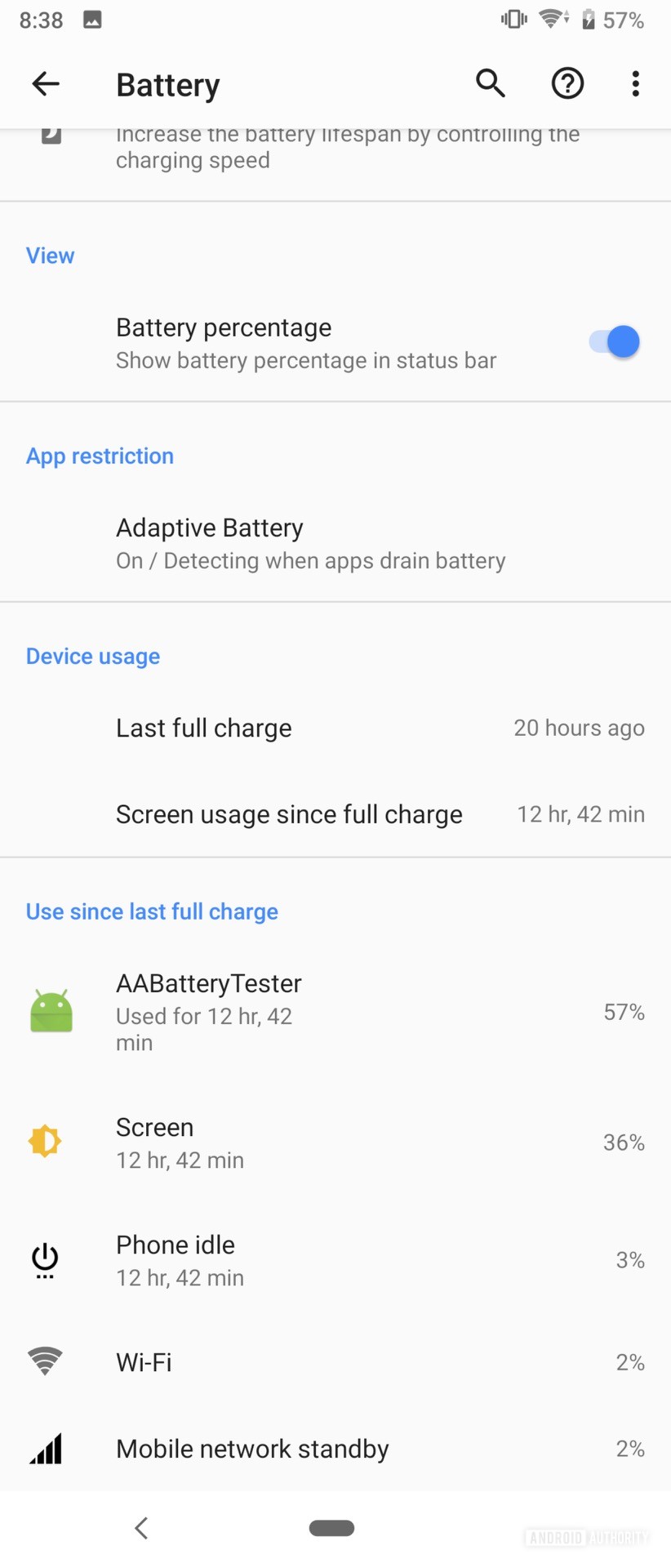Viewport: 671px width, 1568px height.
Task: Open the overflow menu
Action: 635,83
